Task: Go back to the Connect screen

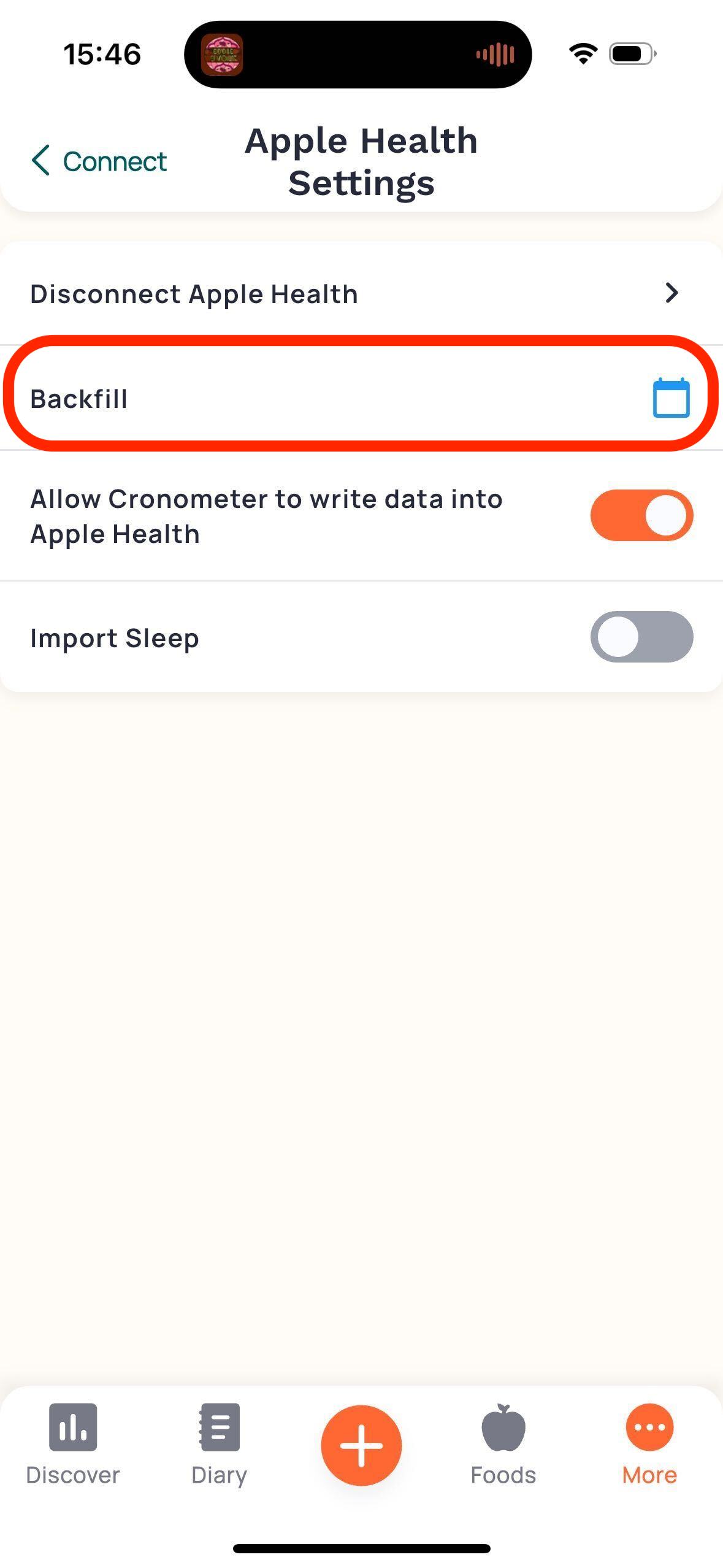Action: (99, 161)
